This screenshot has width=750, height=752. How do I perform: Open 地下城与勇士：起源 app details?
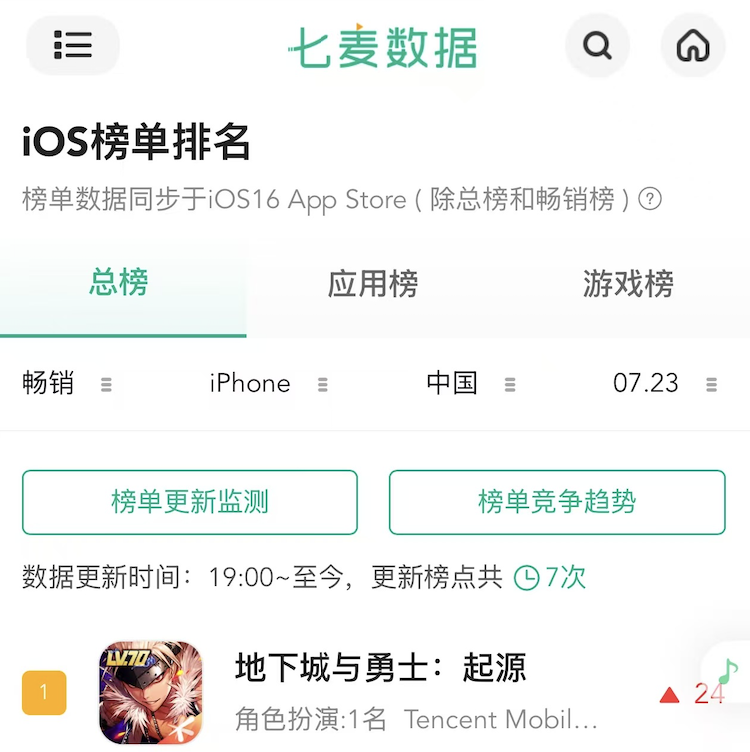380,668
